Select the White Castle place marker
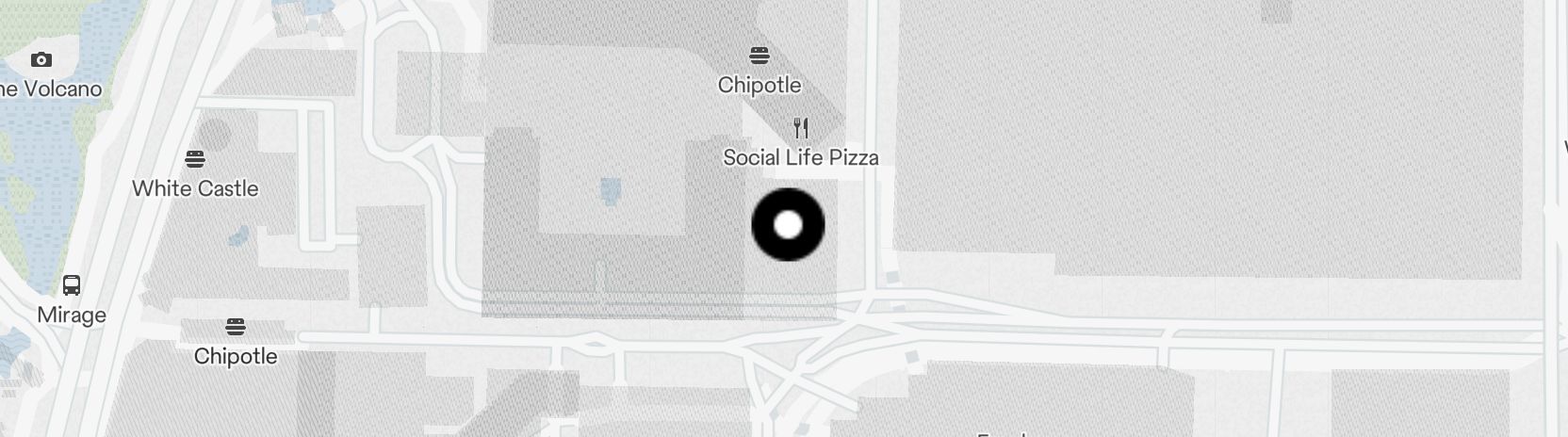1568x437 pixels. 195,158
